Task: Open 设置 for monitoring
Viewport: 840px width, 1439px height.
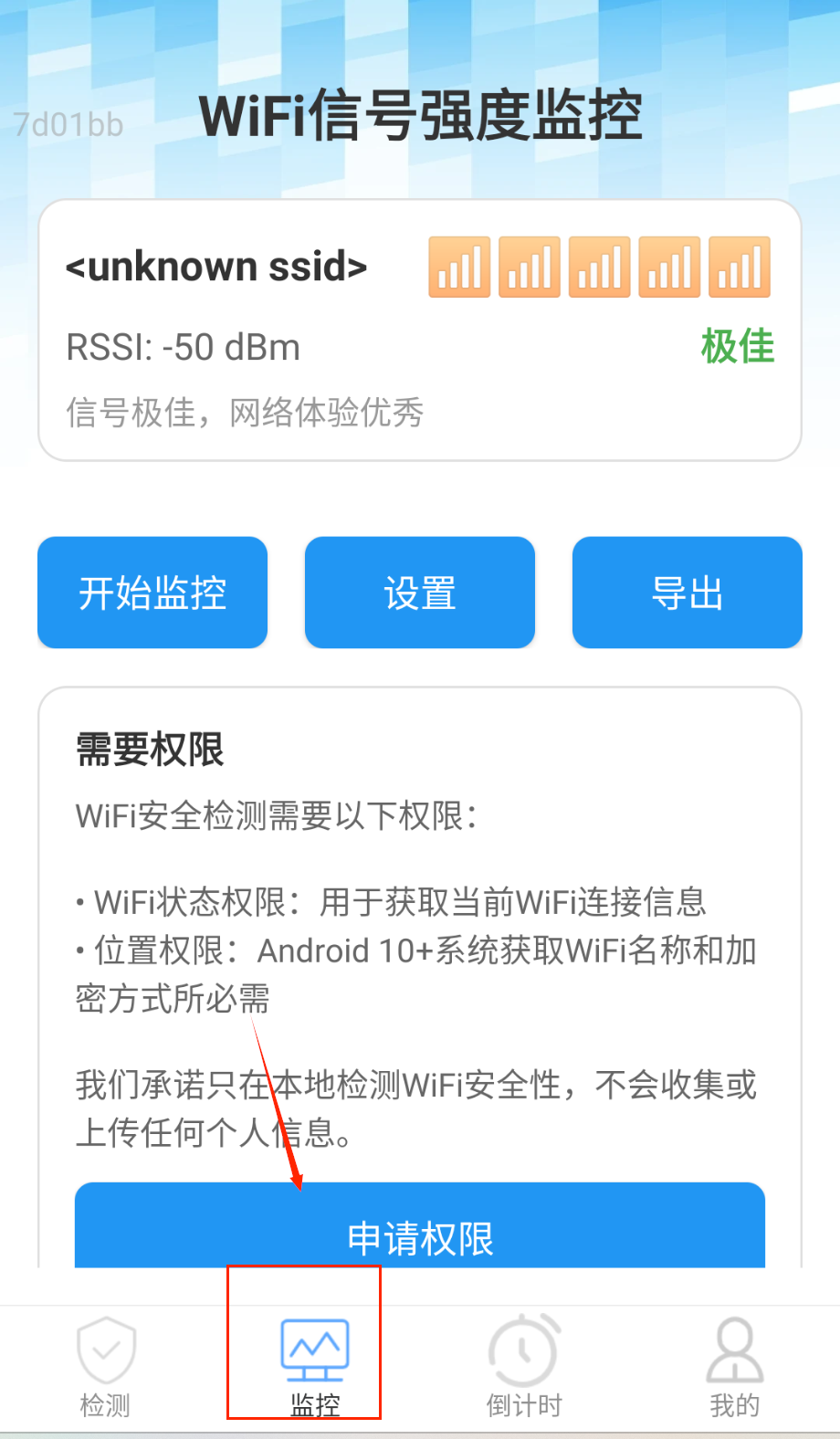Action: coord(420,593)
